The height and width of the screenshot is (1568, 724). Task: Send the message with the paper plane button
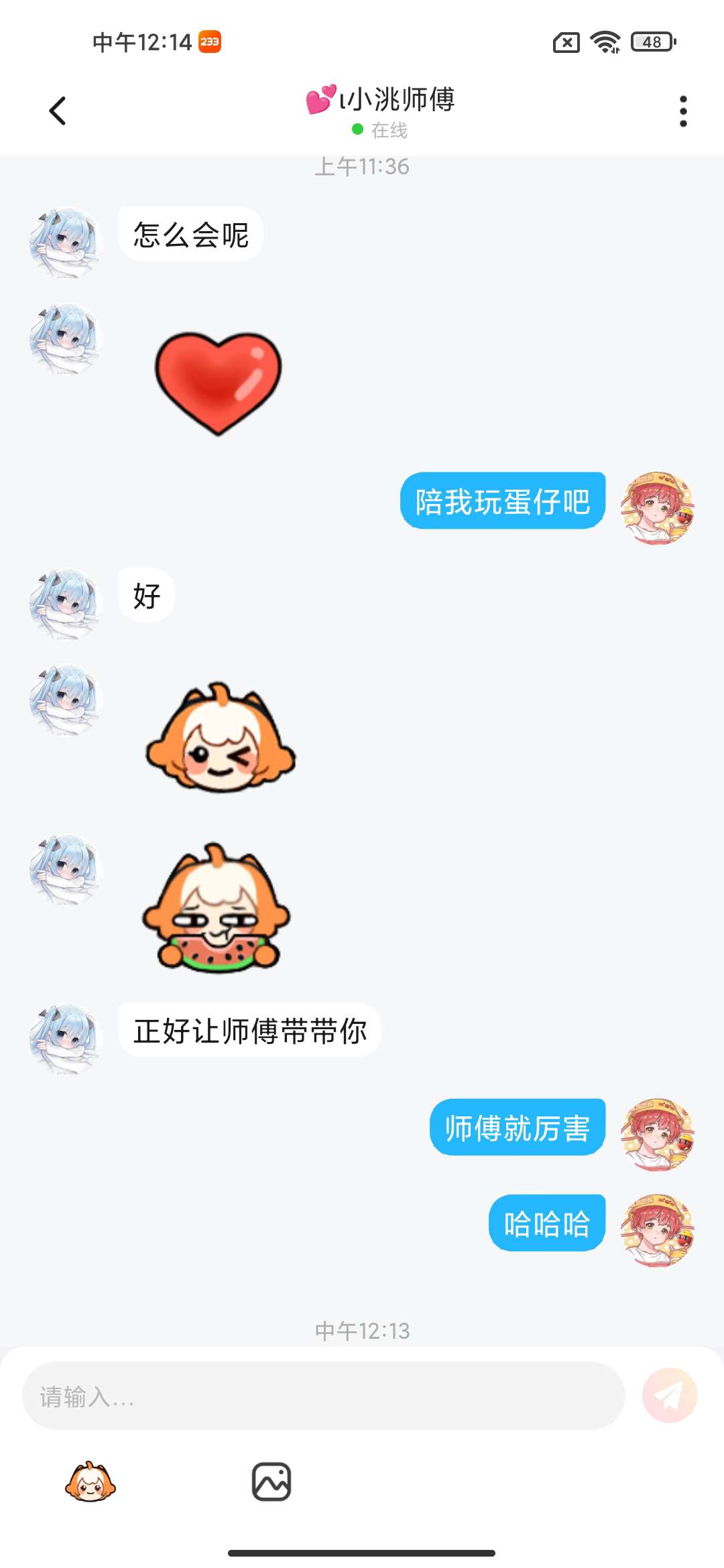tap(670, 1395)
